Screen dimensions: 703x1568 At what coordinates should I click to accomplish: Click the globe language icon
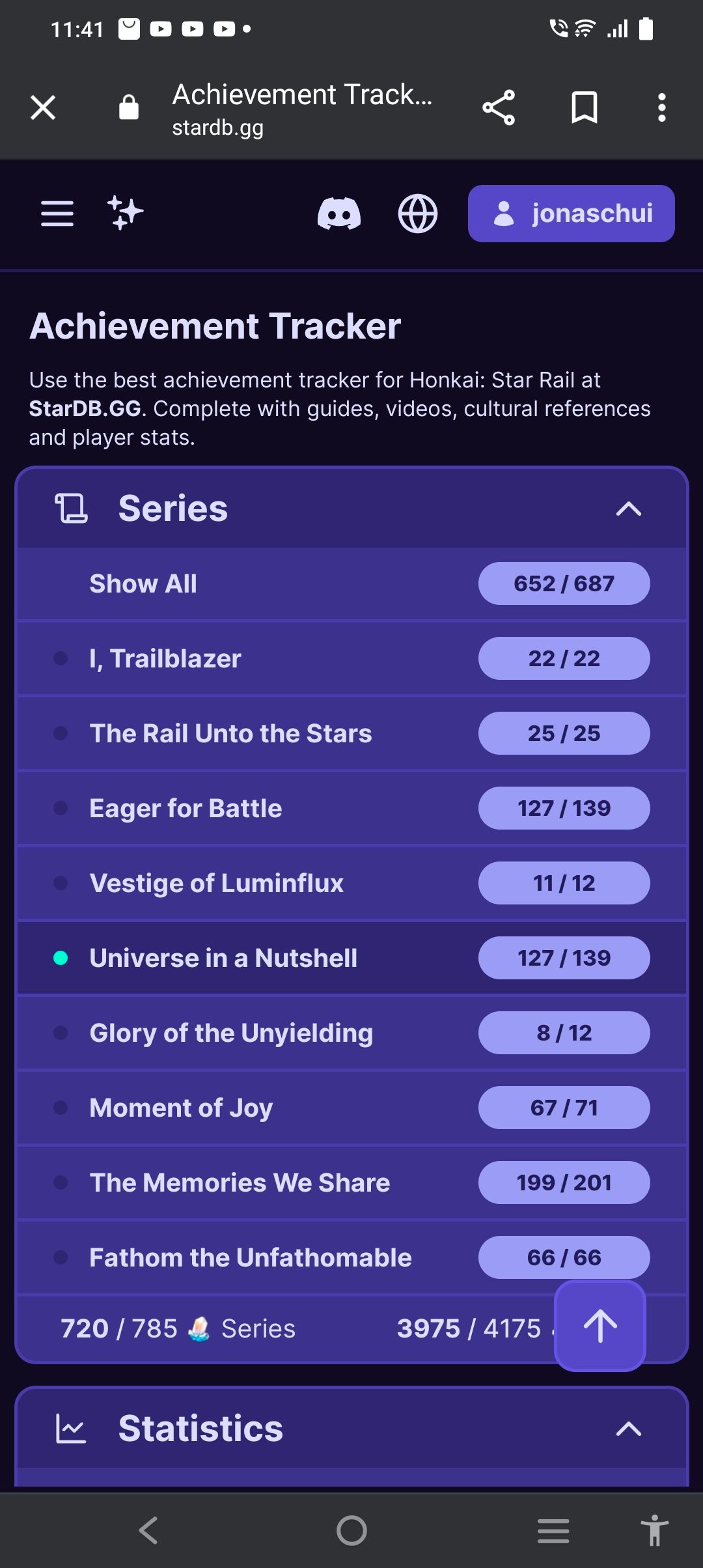418,214
